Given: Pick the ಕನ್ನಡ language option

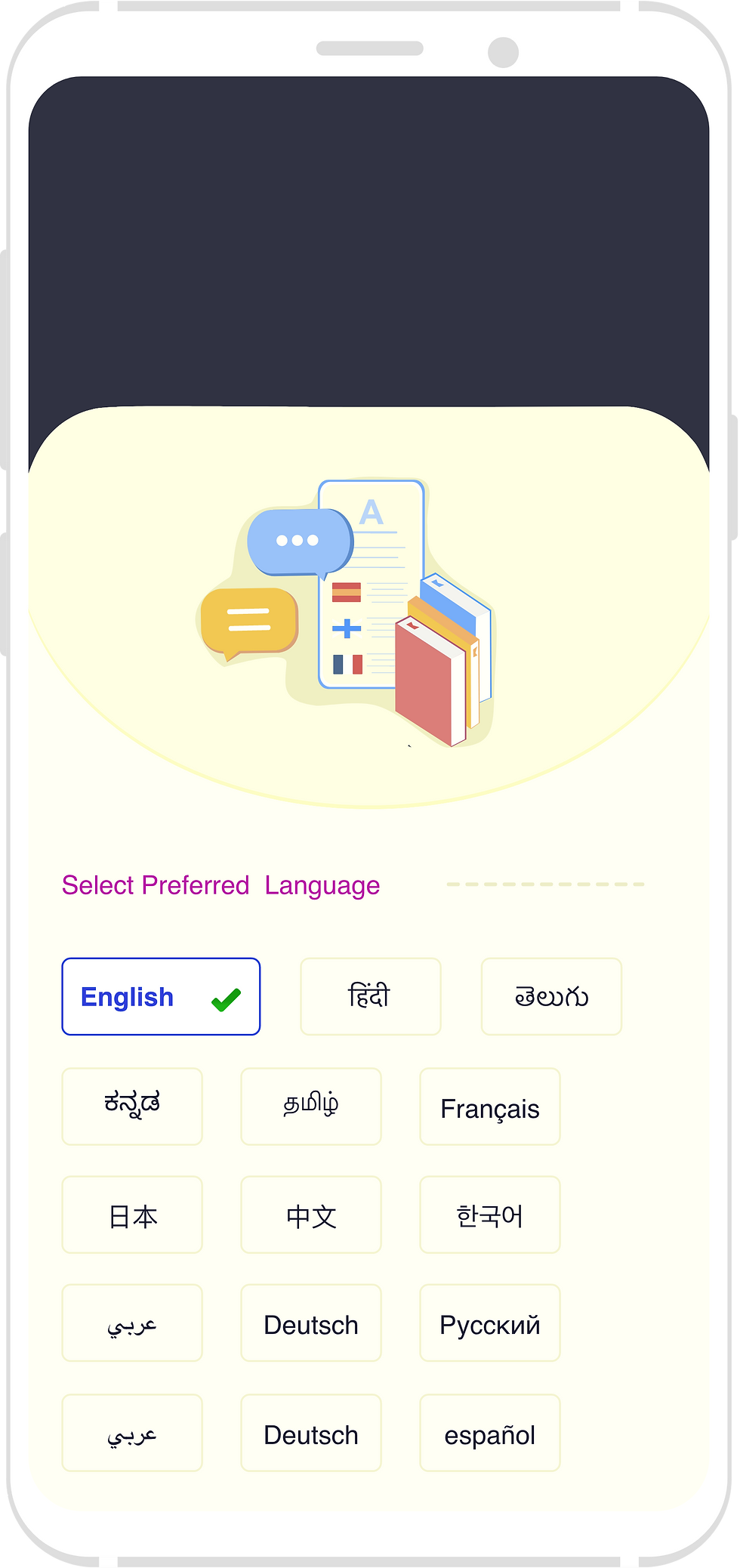Looking at the screenshot, I should pos(131,1106).
